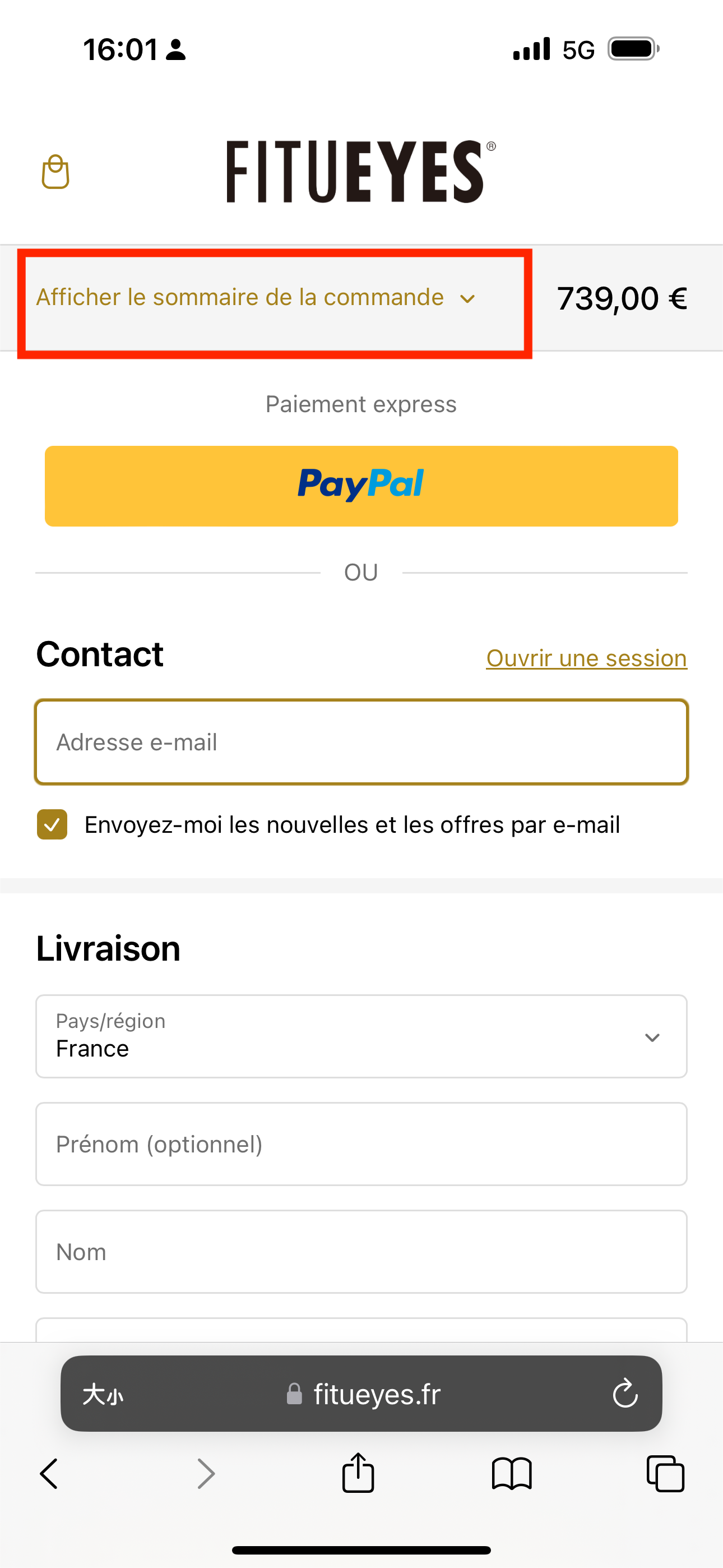Open Safari bookmarks

(x=511, y=1474)
